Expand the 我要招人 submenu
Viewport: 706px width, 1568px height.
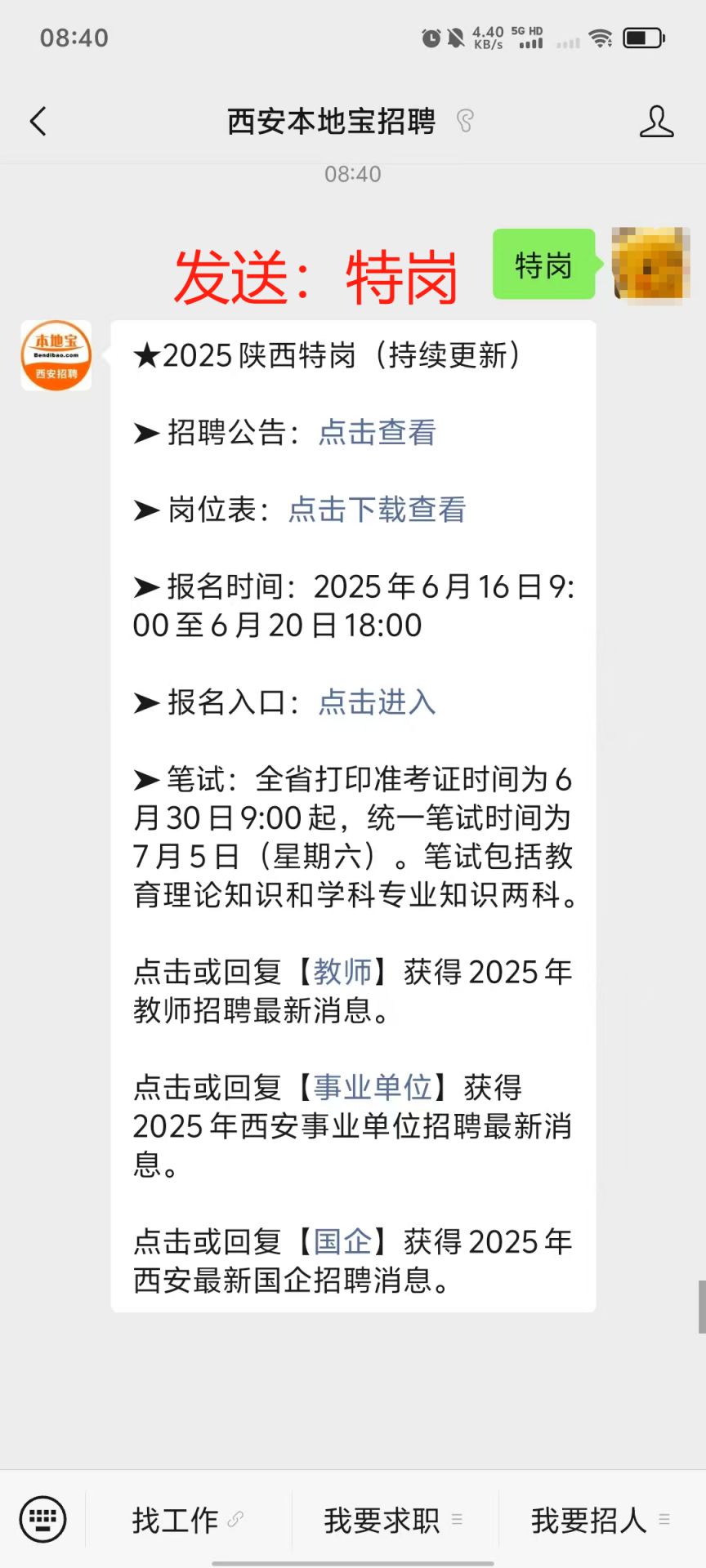590,1517
